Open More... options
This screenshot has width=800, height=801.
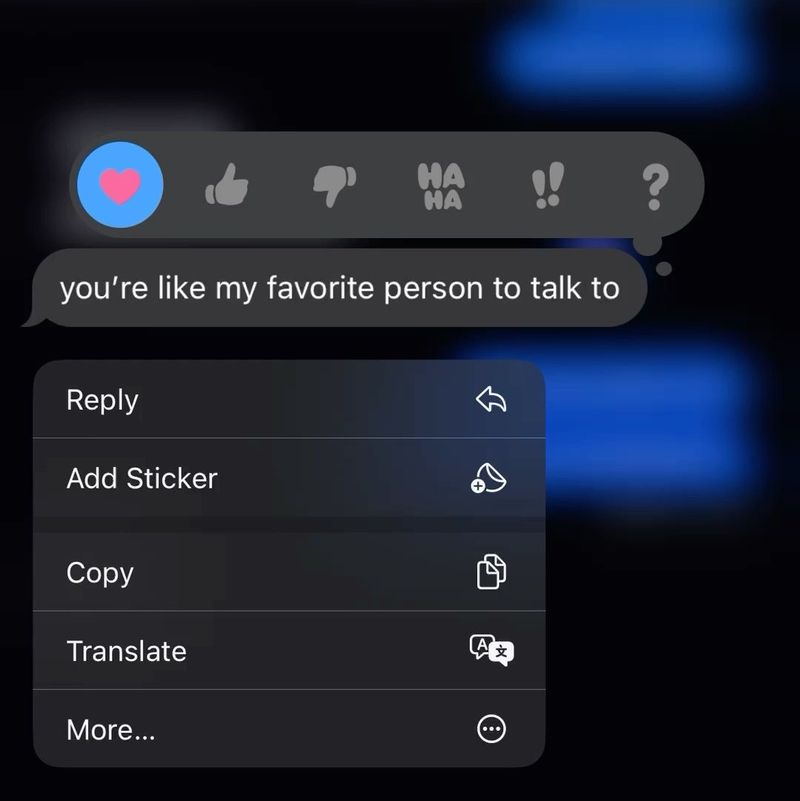click(x=288, y=730)
